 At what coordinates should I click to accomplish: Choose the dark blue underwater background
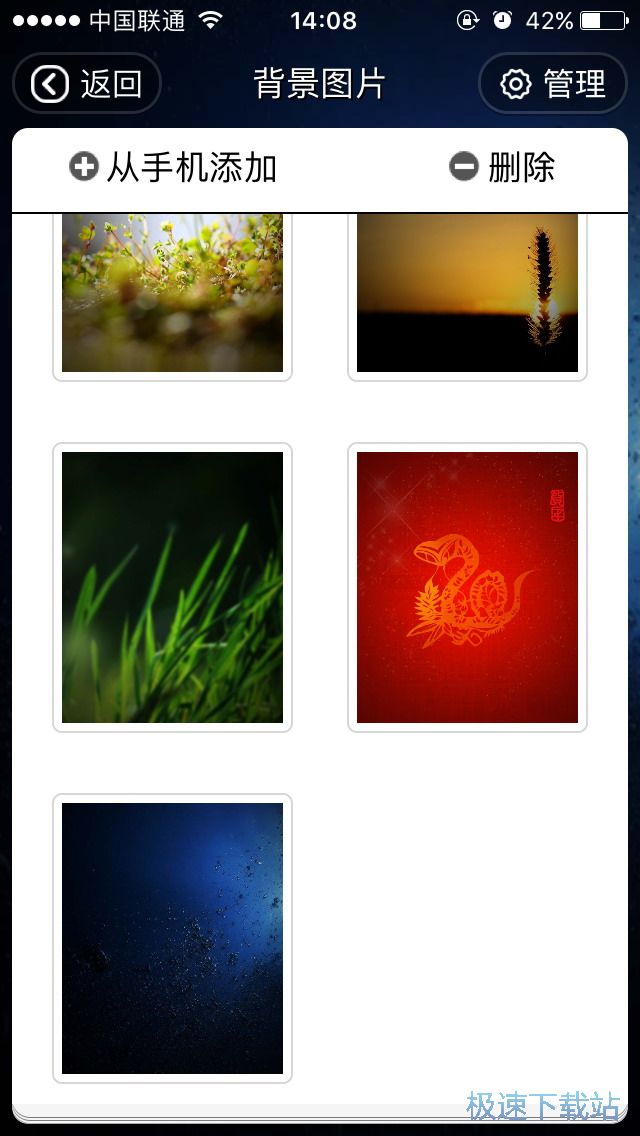(x=172, y=938)
